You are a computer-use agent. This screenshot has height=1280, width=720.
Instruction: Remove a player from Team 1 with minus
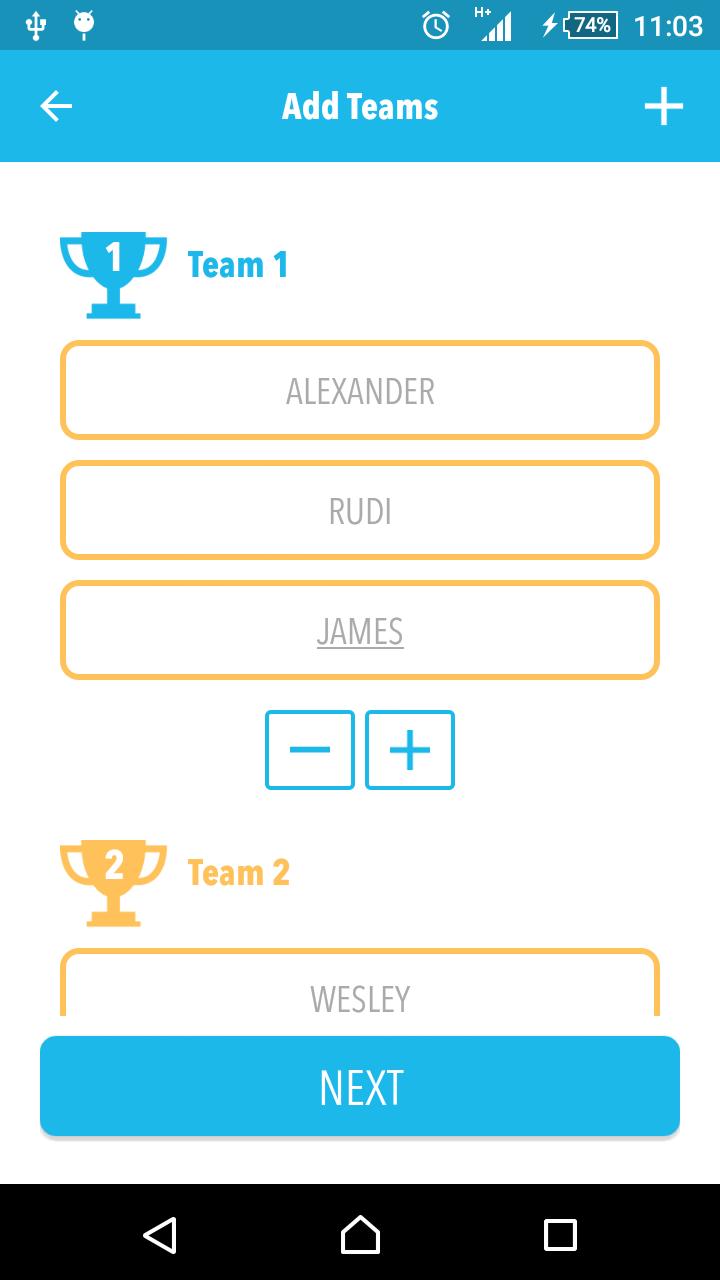click(310, 750)
